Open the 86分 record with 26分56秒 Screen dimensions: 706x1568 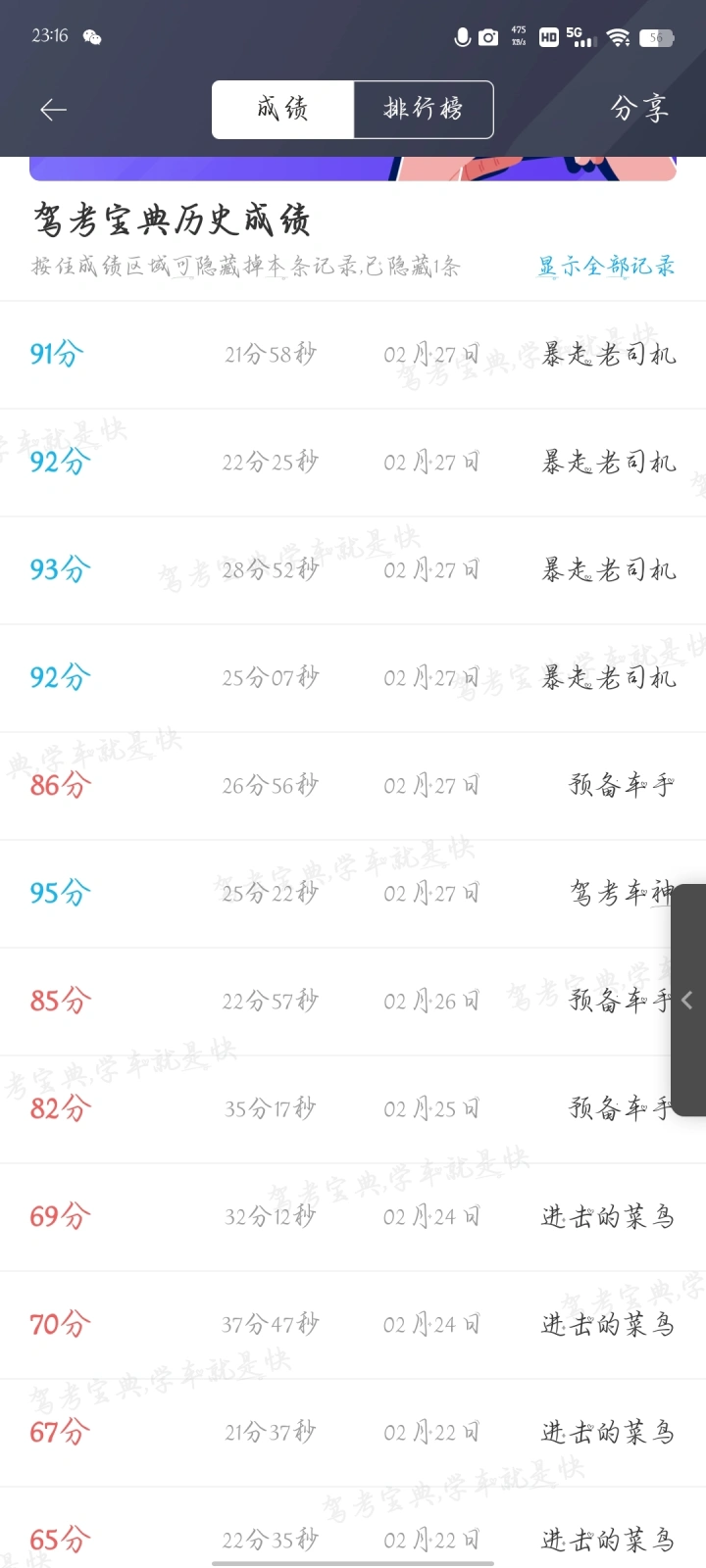click(x=353, y=786)
